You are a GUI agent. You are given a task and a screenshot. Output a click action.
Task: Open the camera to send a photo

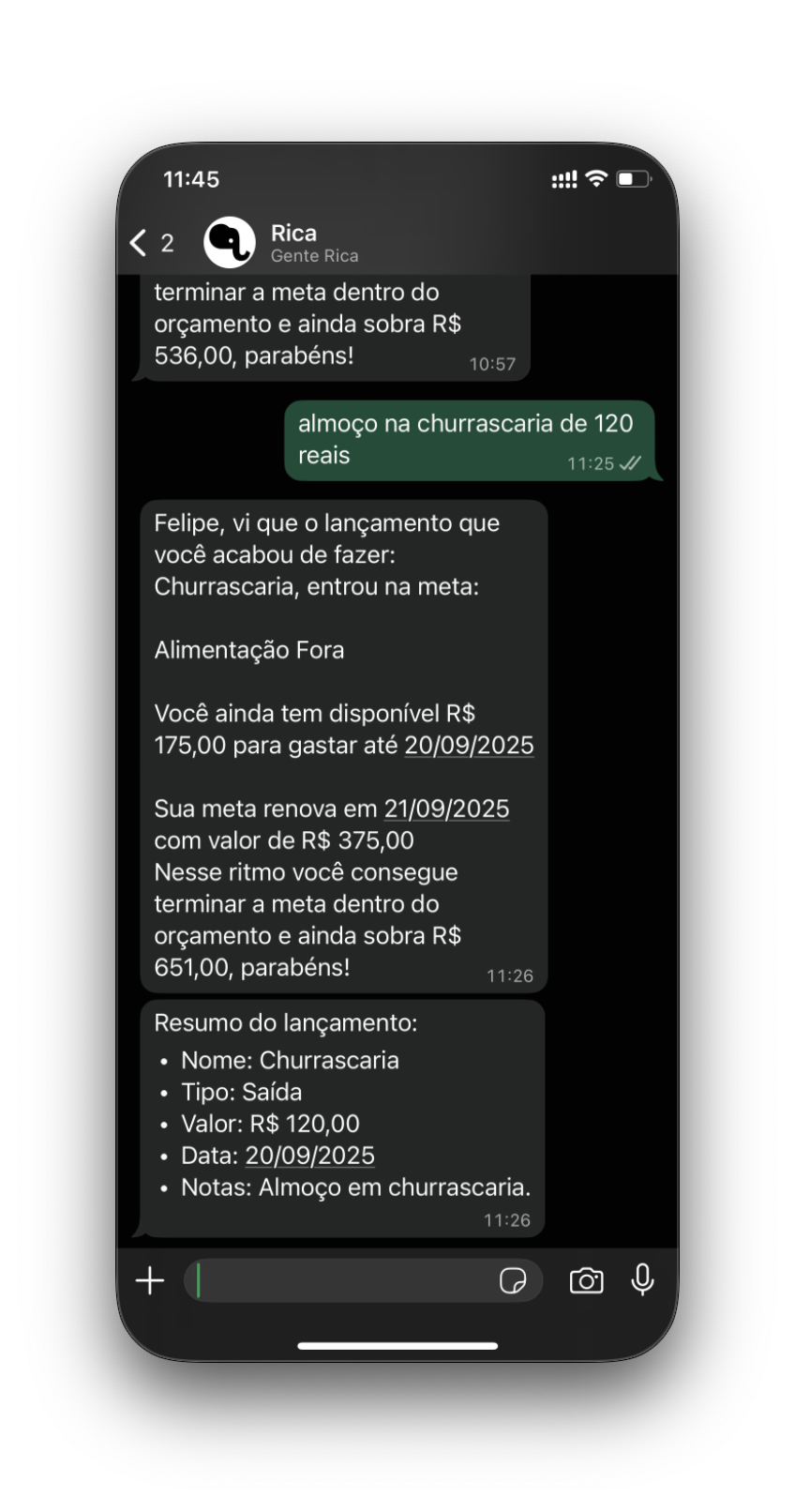pyautogui.click(x=586, y=1280)
